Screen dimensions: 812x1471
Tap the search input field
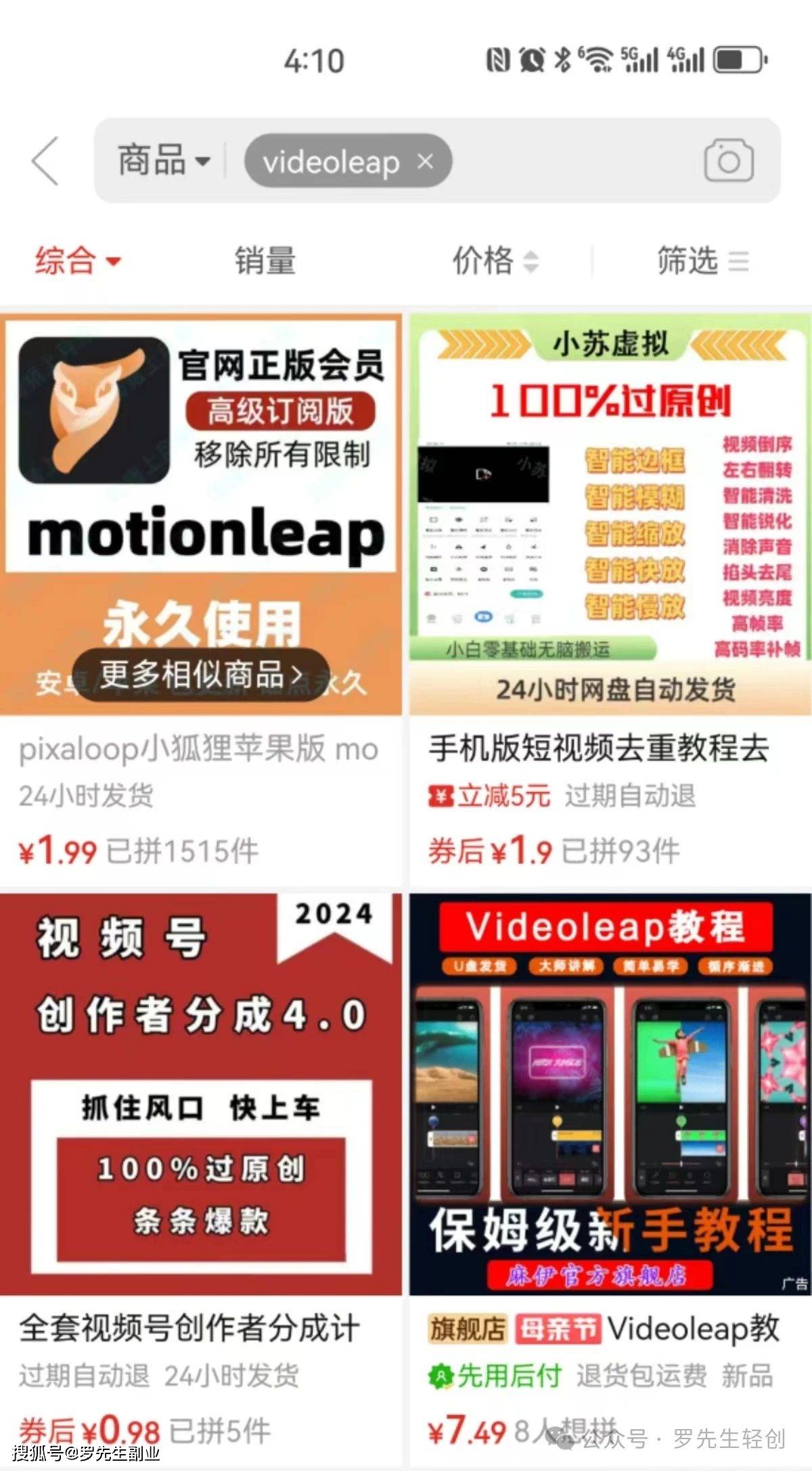(575, 161)
